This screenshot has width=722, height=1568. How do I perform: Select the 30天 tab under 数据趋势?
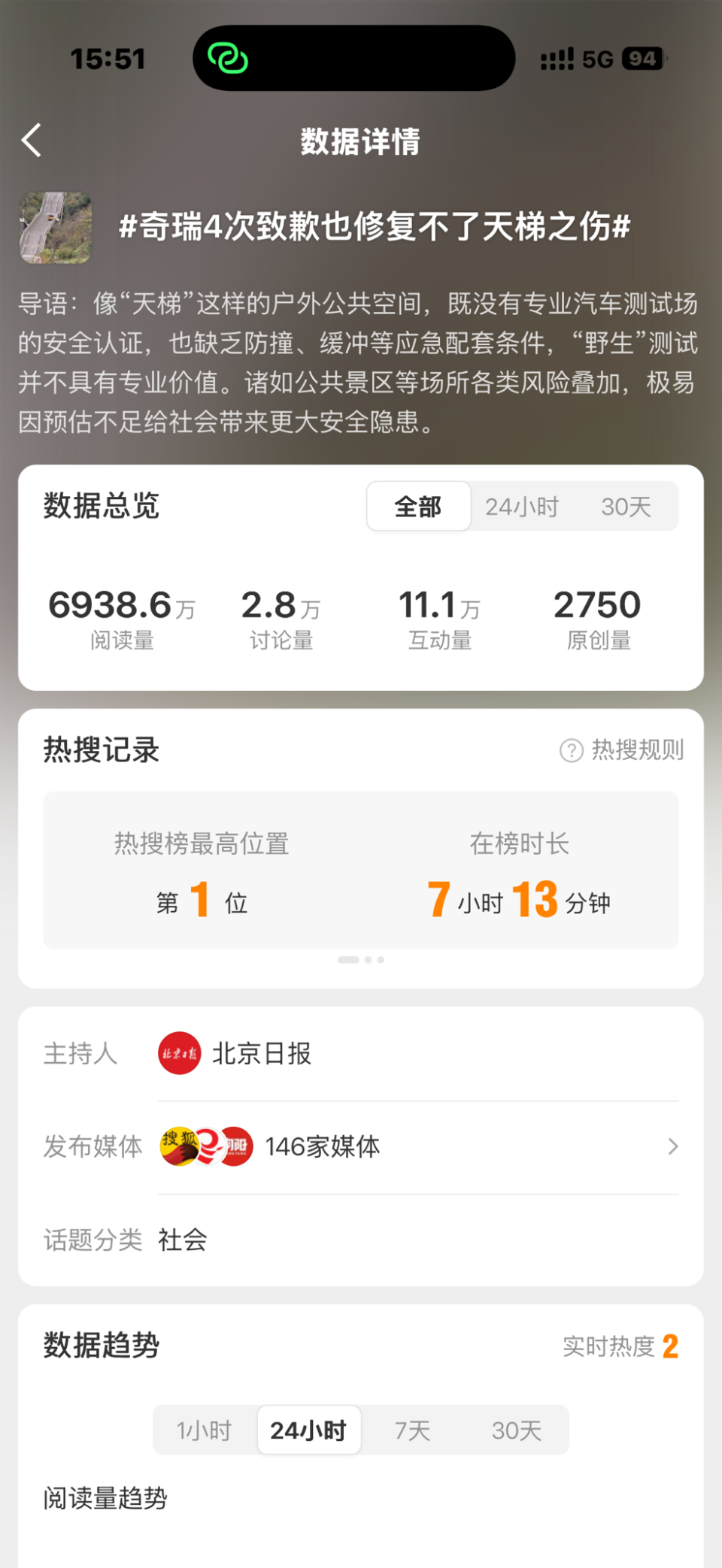point(516,1430)
